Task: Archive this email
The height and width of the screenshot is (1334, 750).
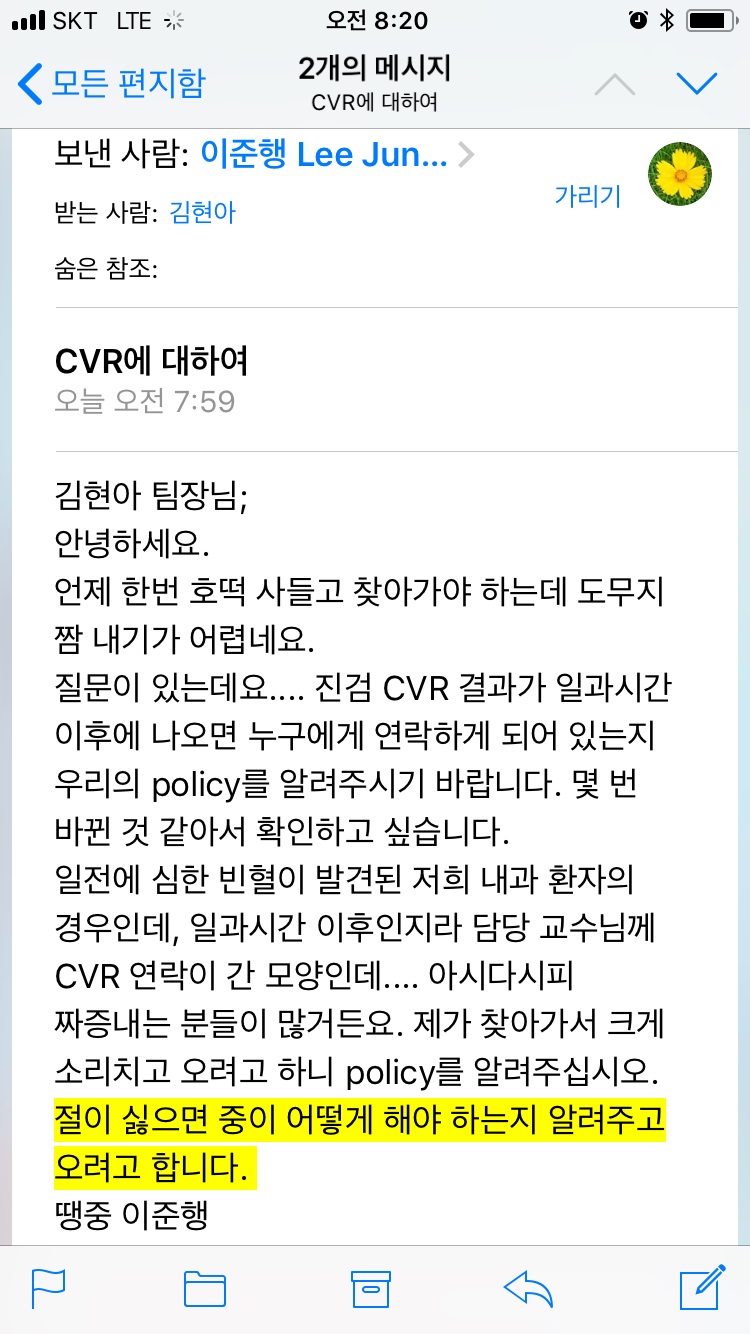Action: tap(370, 1288)
